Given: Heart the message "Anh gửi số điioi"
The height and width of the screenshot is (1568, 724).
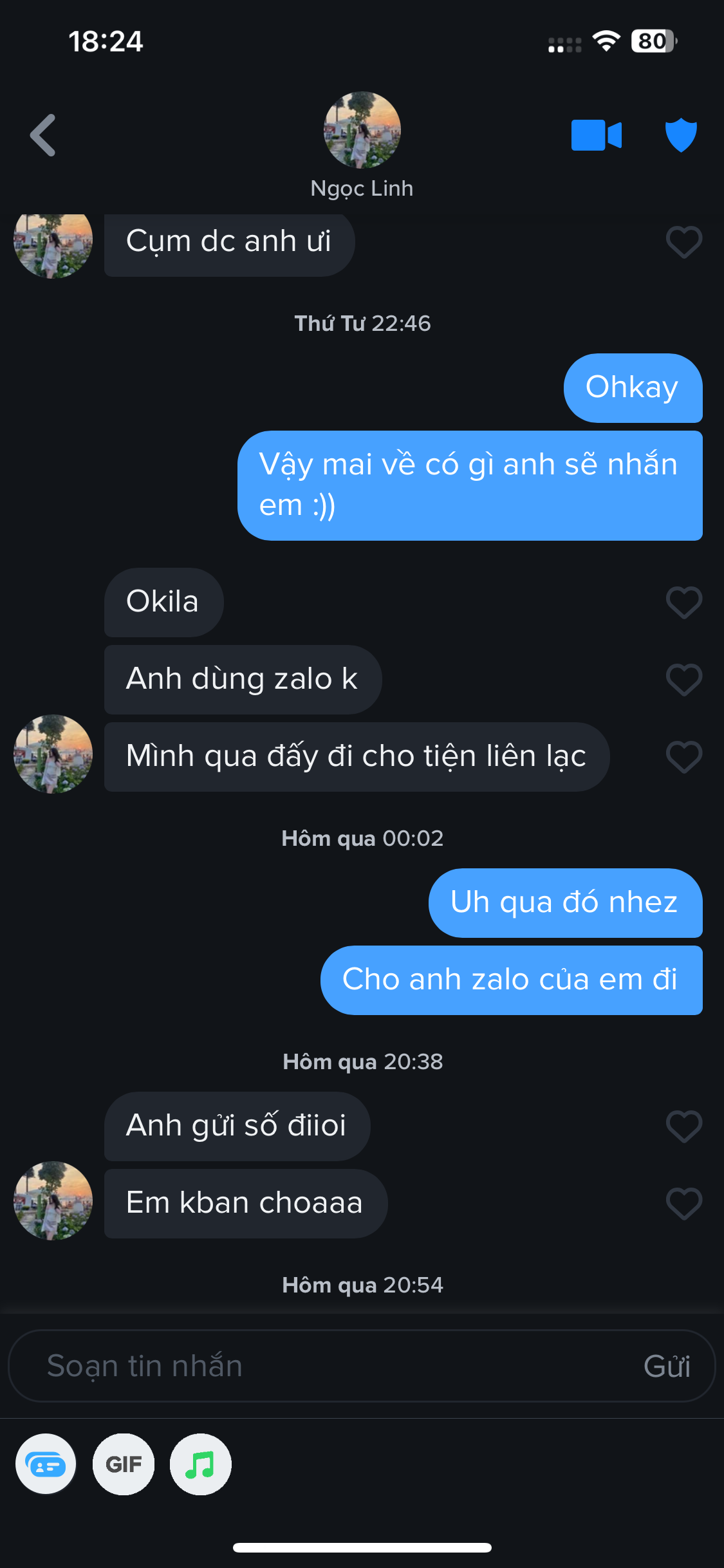Looking at the screenshot, I should 683,1126.
